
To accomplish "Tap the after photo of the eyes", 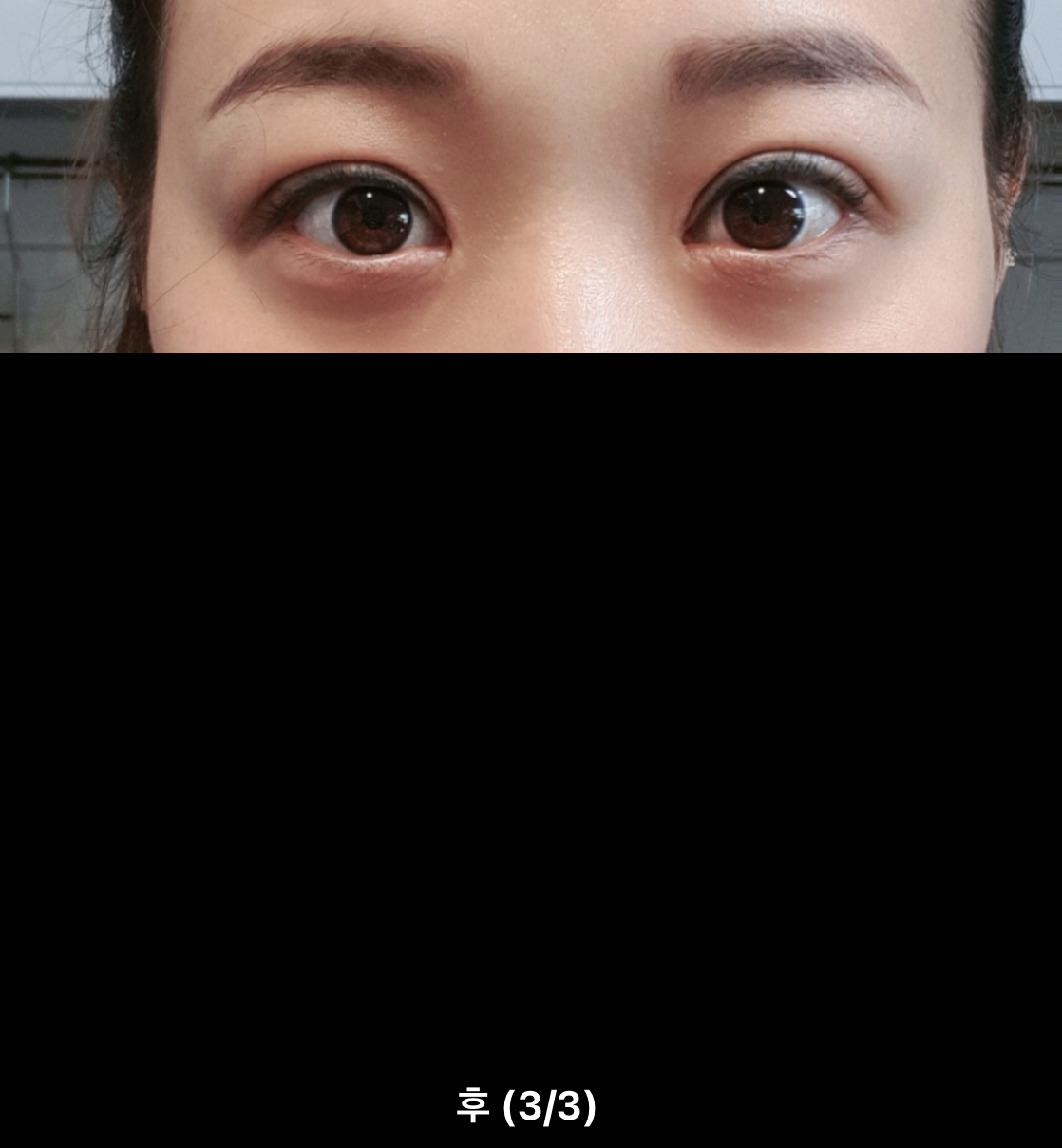I will coord(531,177).
